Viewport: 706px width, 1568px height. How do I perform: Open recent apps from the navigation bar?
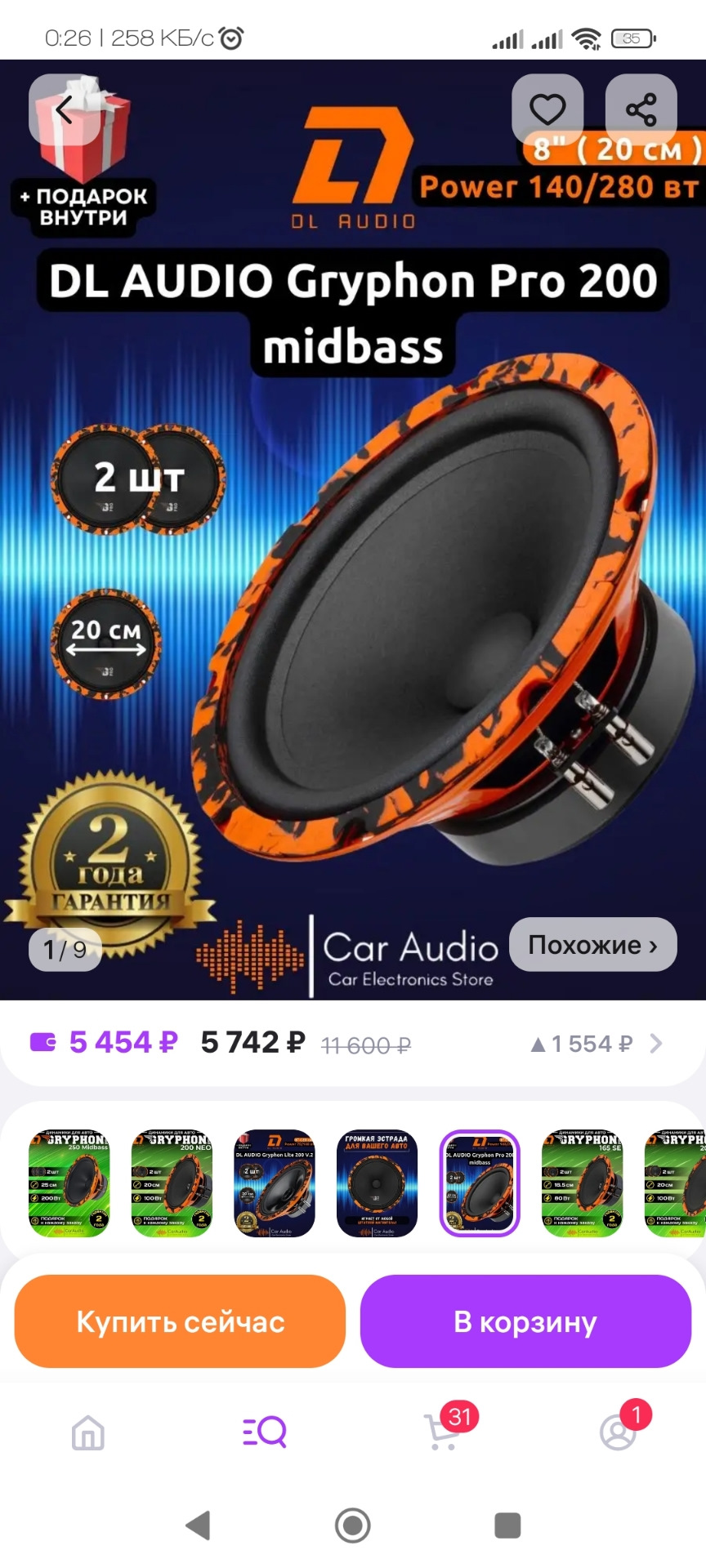tap(507, 1525)
